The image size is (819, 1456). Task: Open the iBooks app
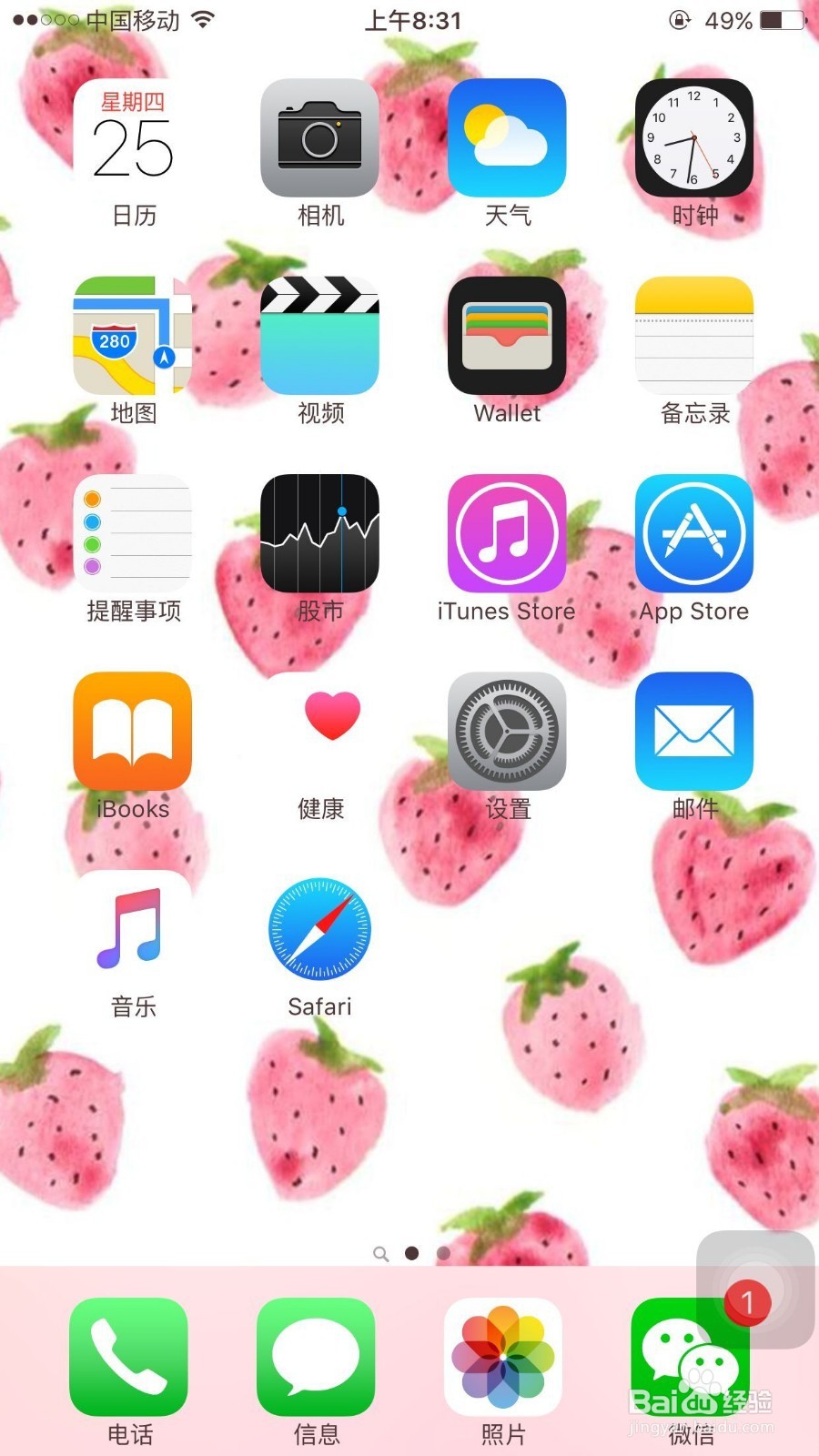point(131,730)
